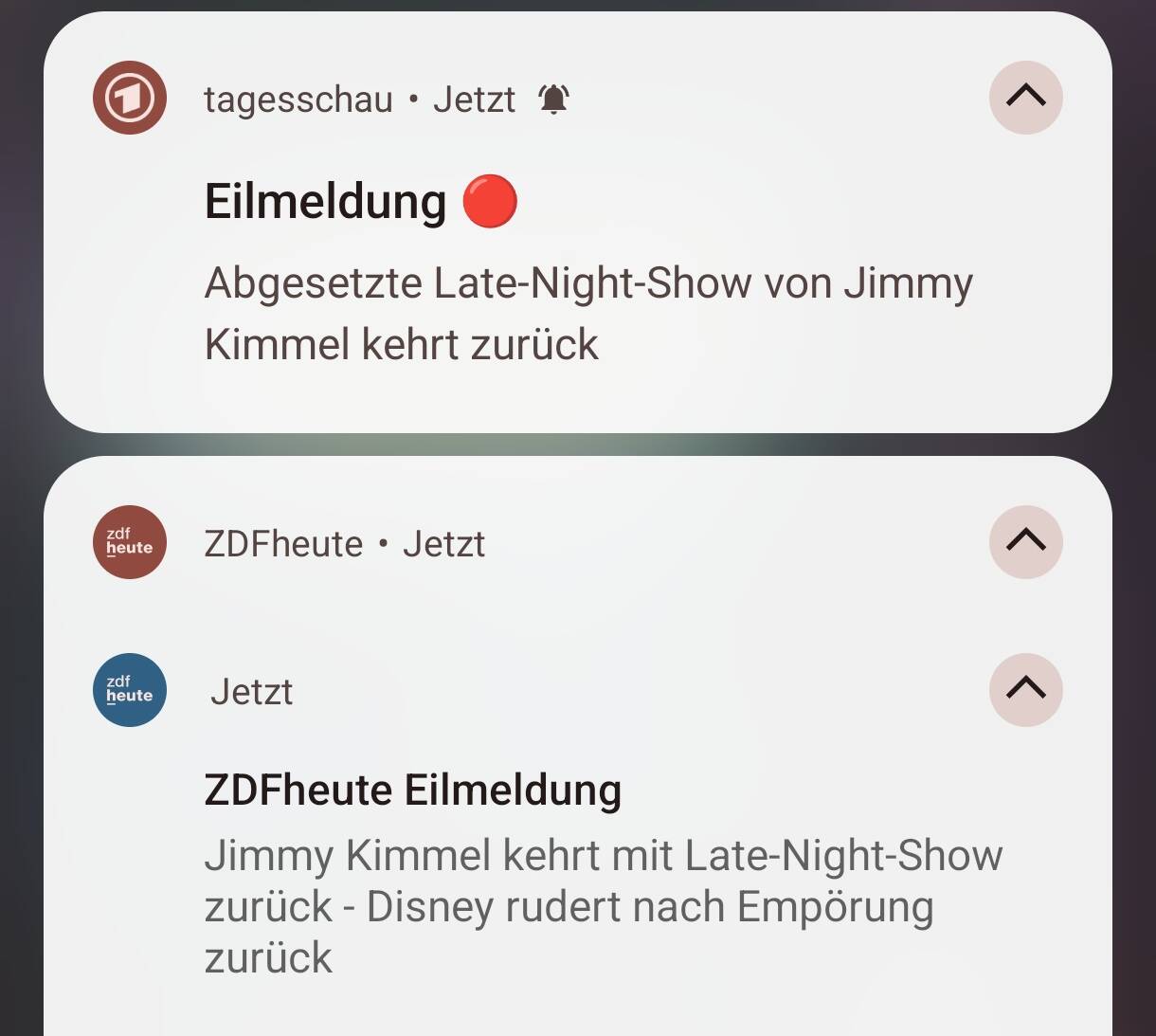The height and width of the screenshot is (1036, 1156).
Task: Collapse the ZDFheute notification group
Action: click(x=1025, y=542)
